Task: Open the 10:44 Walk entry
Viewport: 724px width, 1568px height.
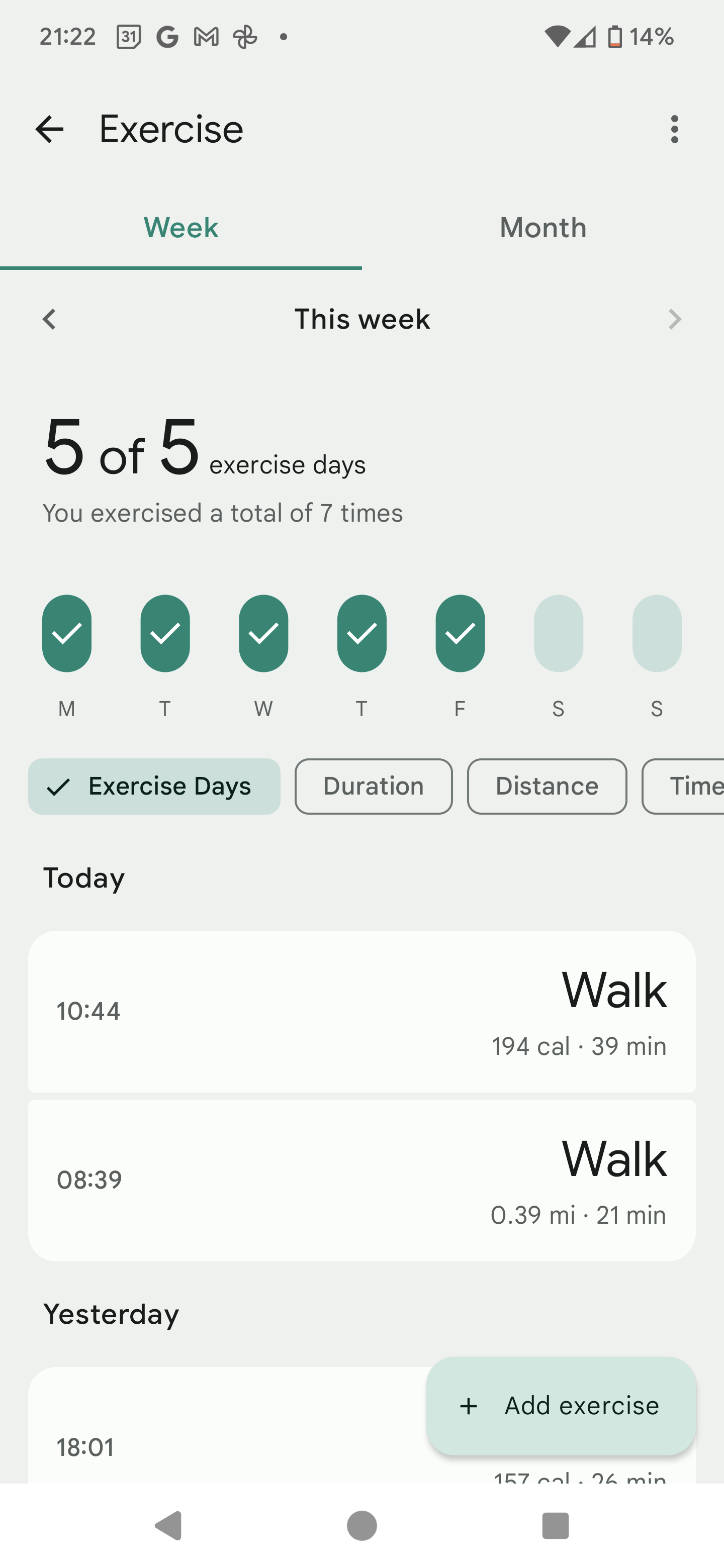Action: (361, 1011)
